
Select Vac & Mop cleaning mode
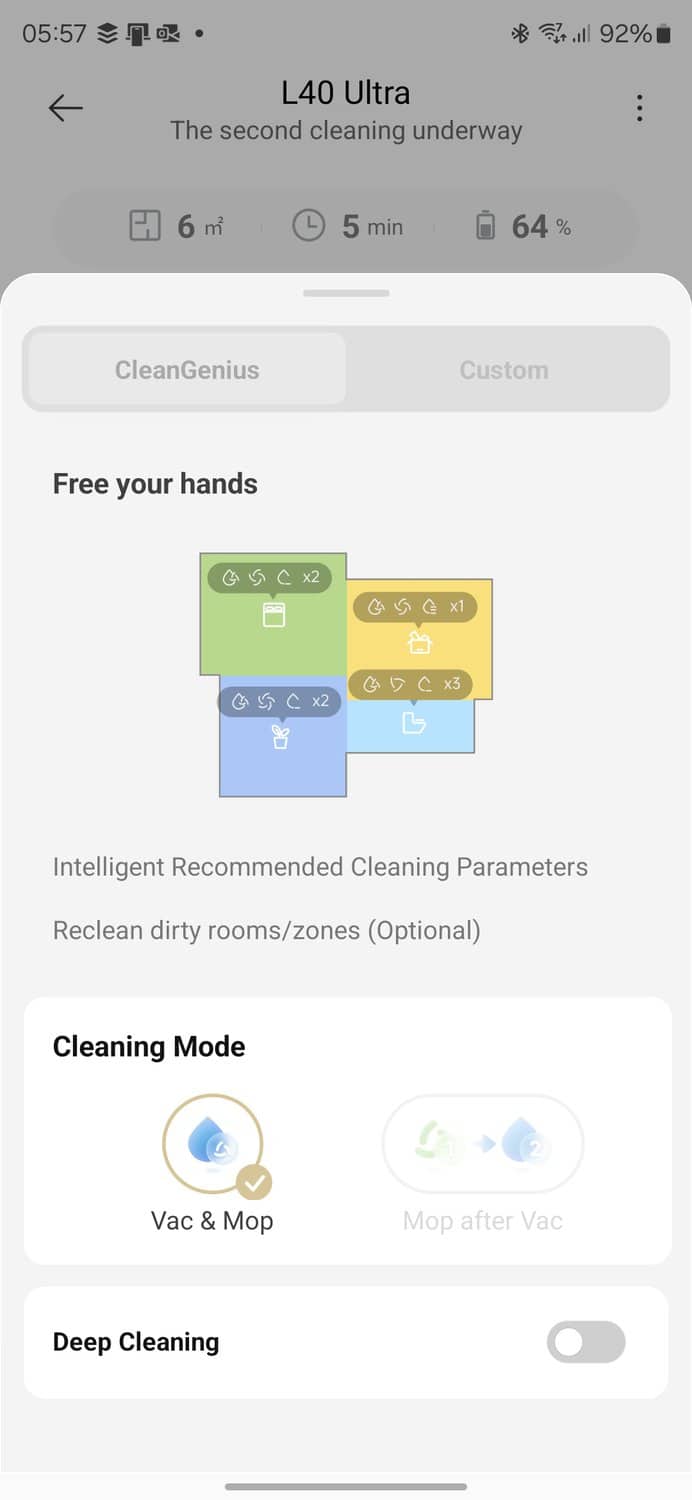point(212,1146)
